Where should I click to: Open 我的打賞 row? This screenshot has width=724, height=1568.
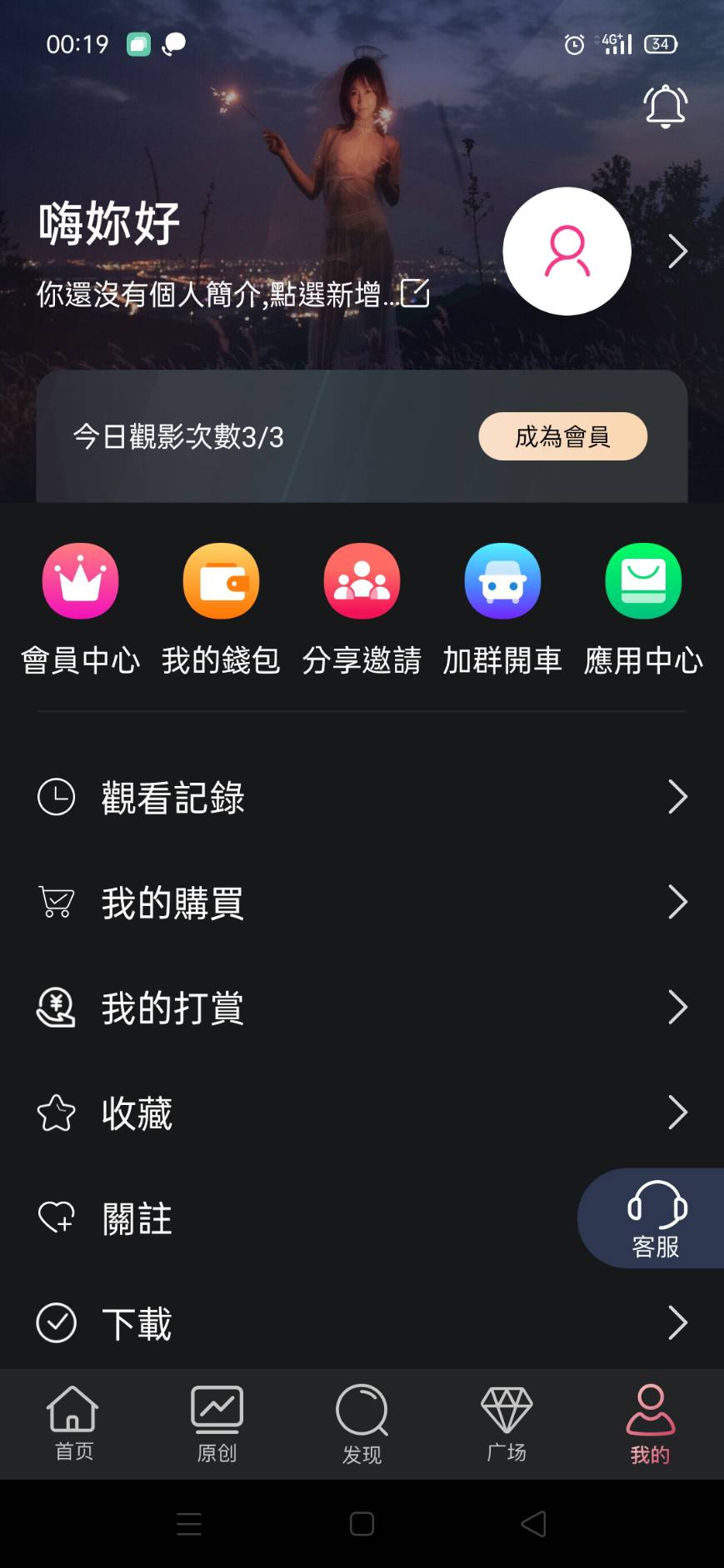click(x=362, y=1008)
